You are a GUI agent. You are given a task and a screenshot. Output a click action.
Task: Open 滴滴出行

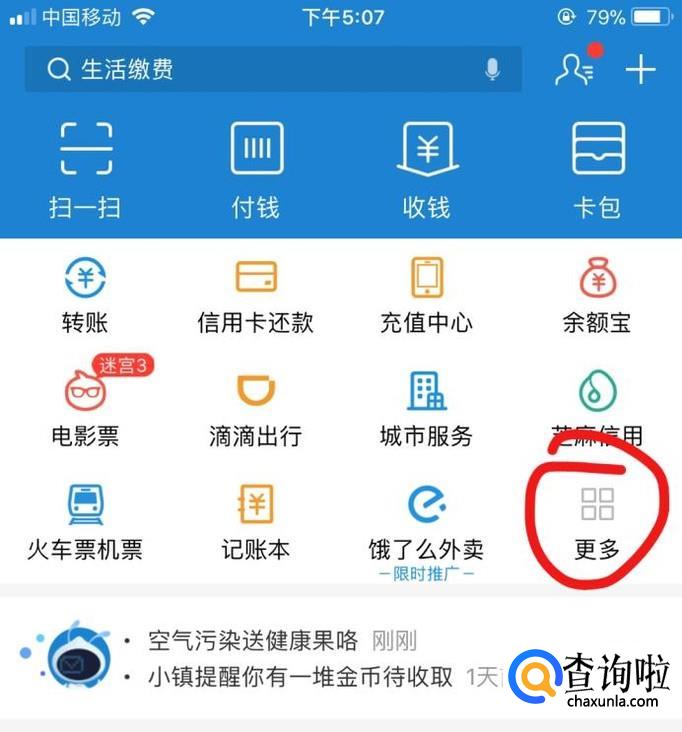click(x=256, y=408)
